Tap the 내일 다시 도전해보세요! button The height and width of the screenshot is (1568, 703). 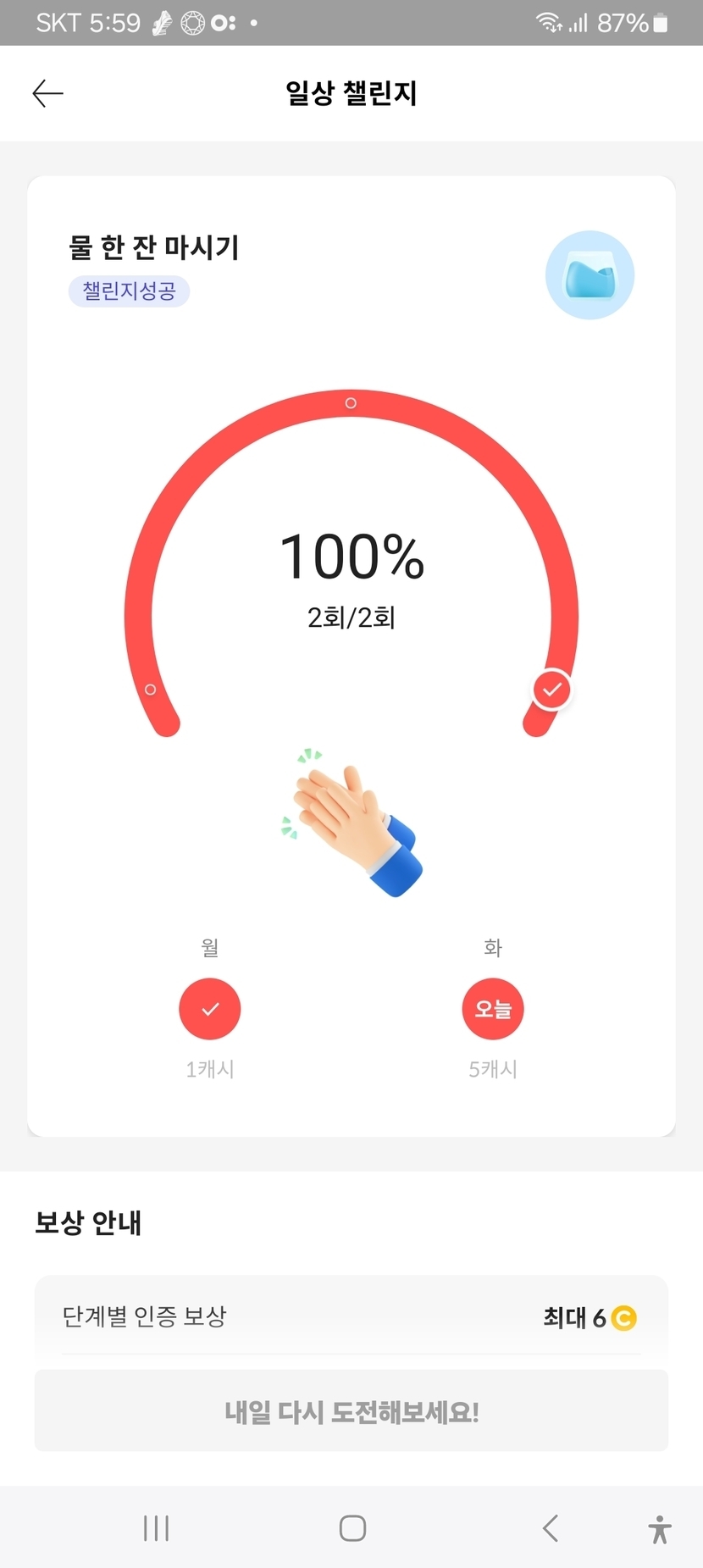click(x=351, y=1411)
